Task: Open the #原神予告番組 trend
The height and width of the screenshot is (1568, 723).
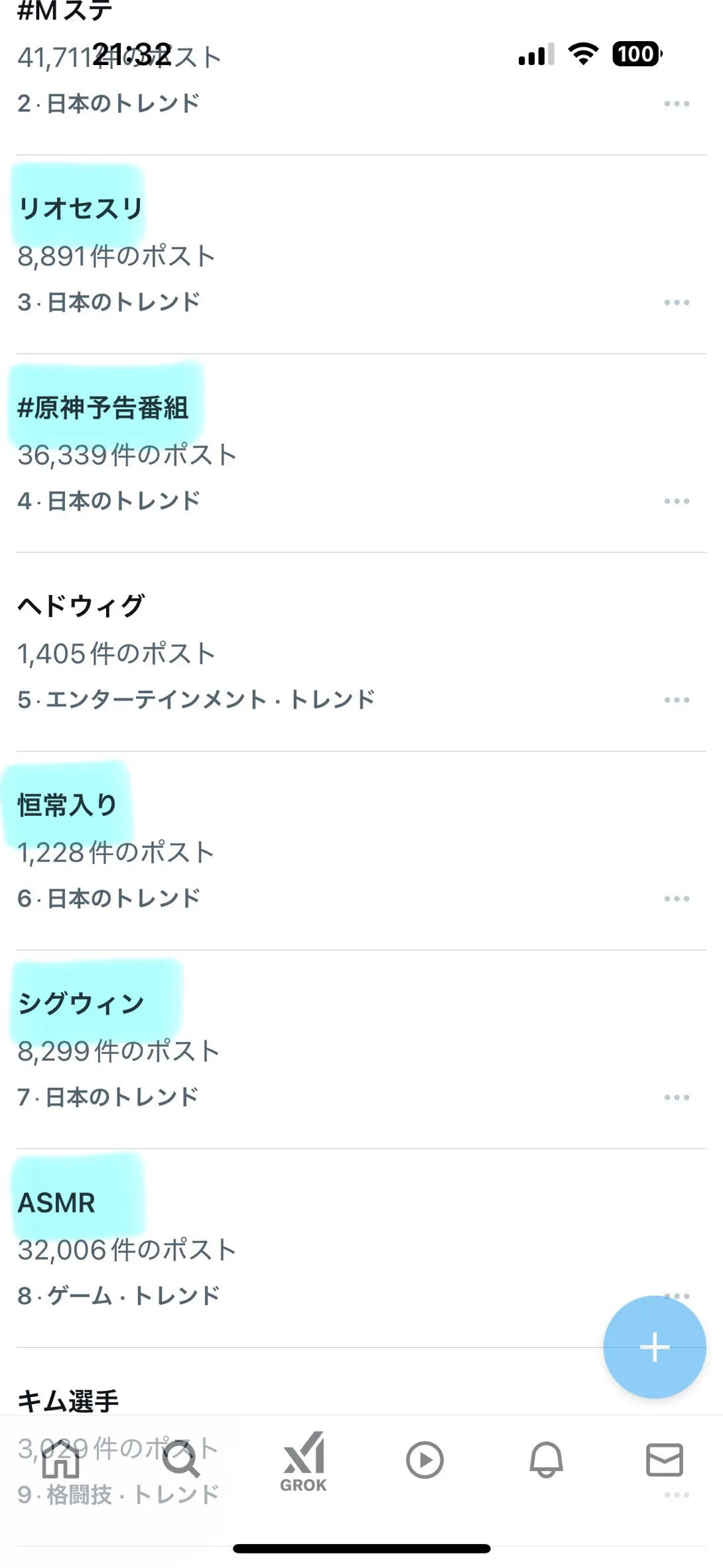Action: pyautogui.click(x=361, y=453)
